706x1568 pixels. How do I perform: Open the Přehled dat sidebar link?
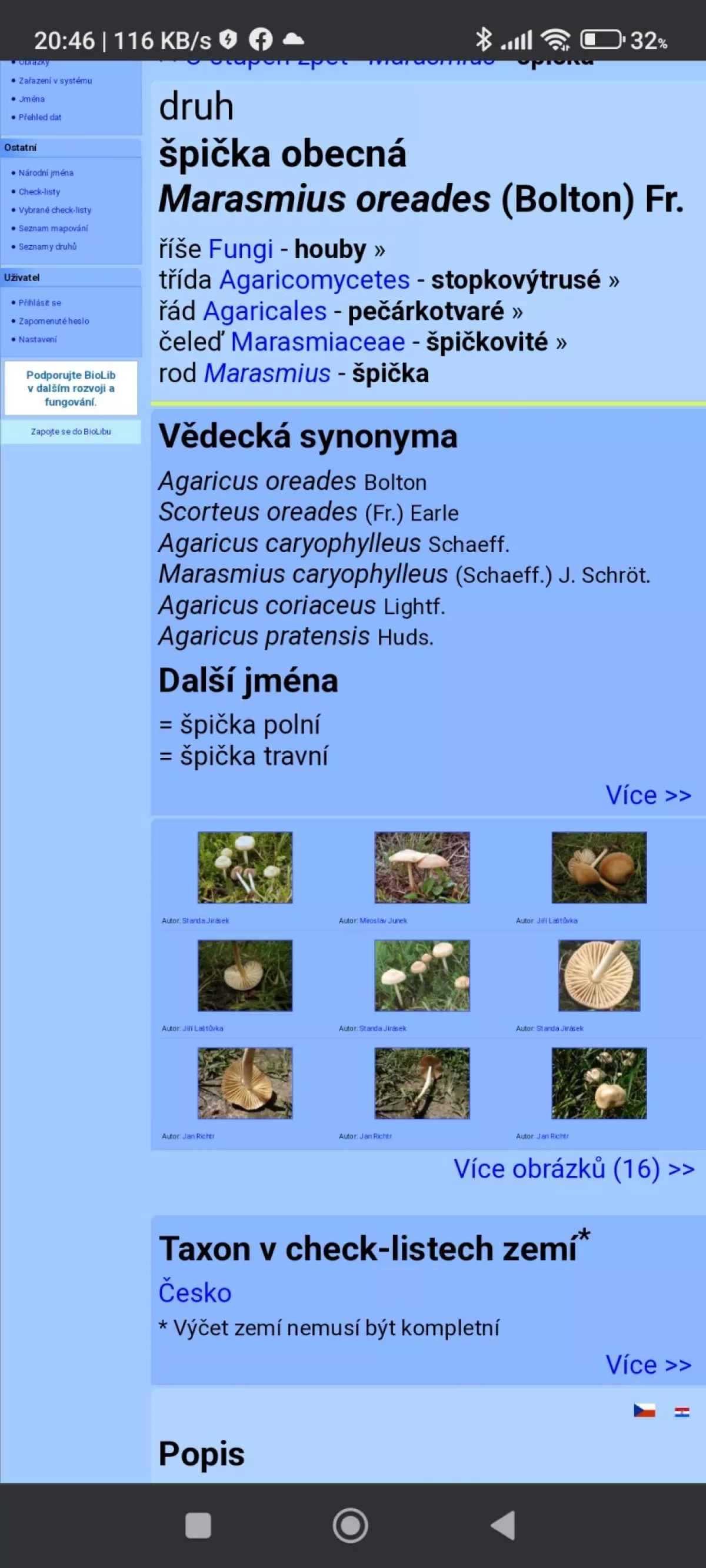pyautogui.click(x=39, y=117)
